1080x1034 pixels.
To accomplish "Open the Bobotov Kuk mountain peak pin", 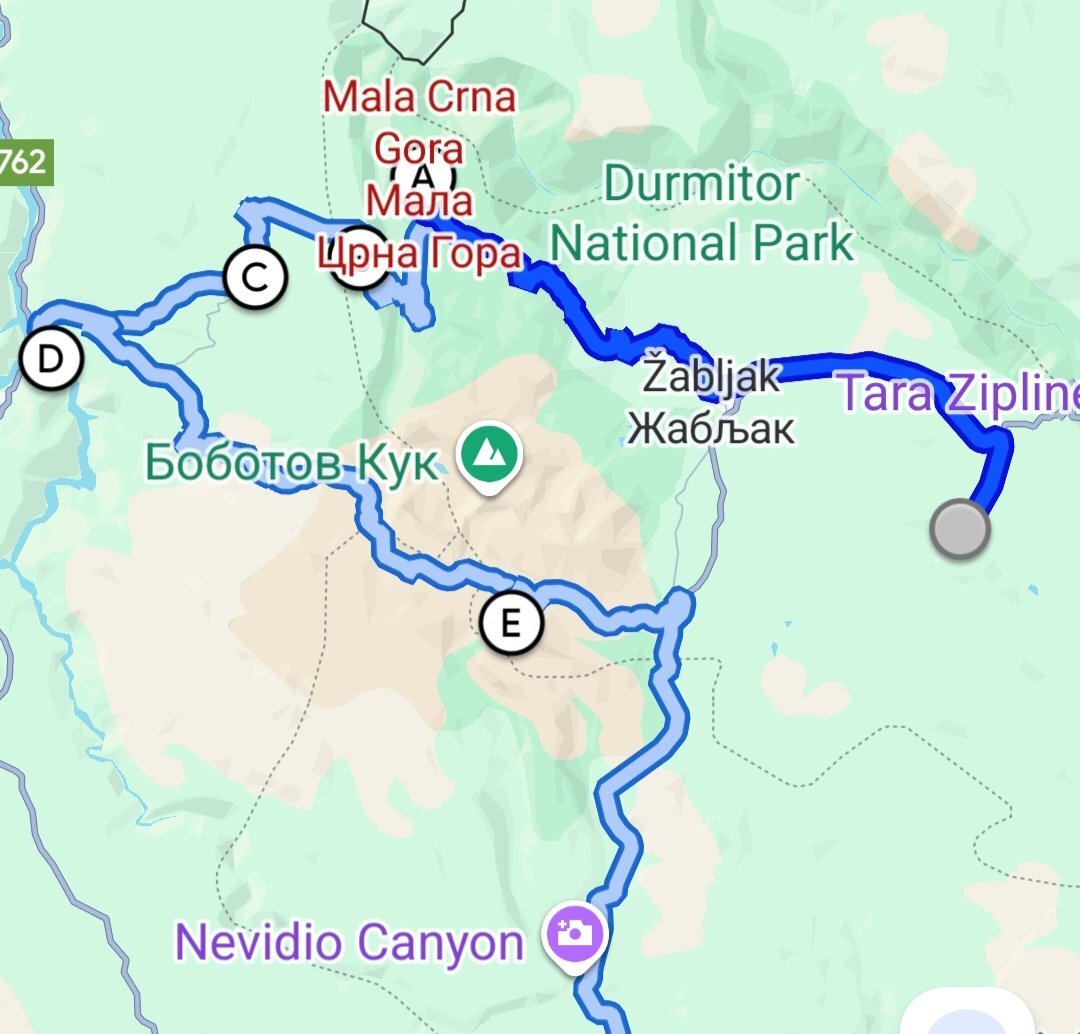I will (x=489, y=455).
